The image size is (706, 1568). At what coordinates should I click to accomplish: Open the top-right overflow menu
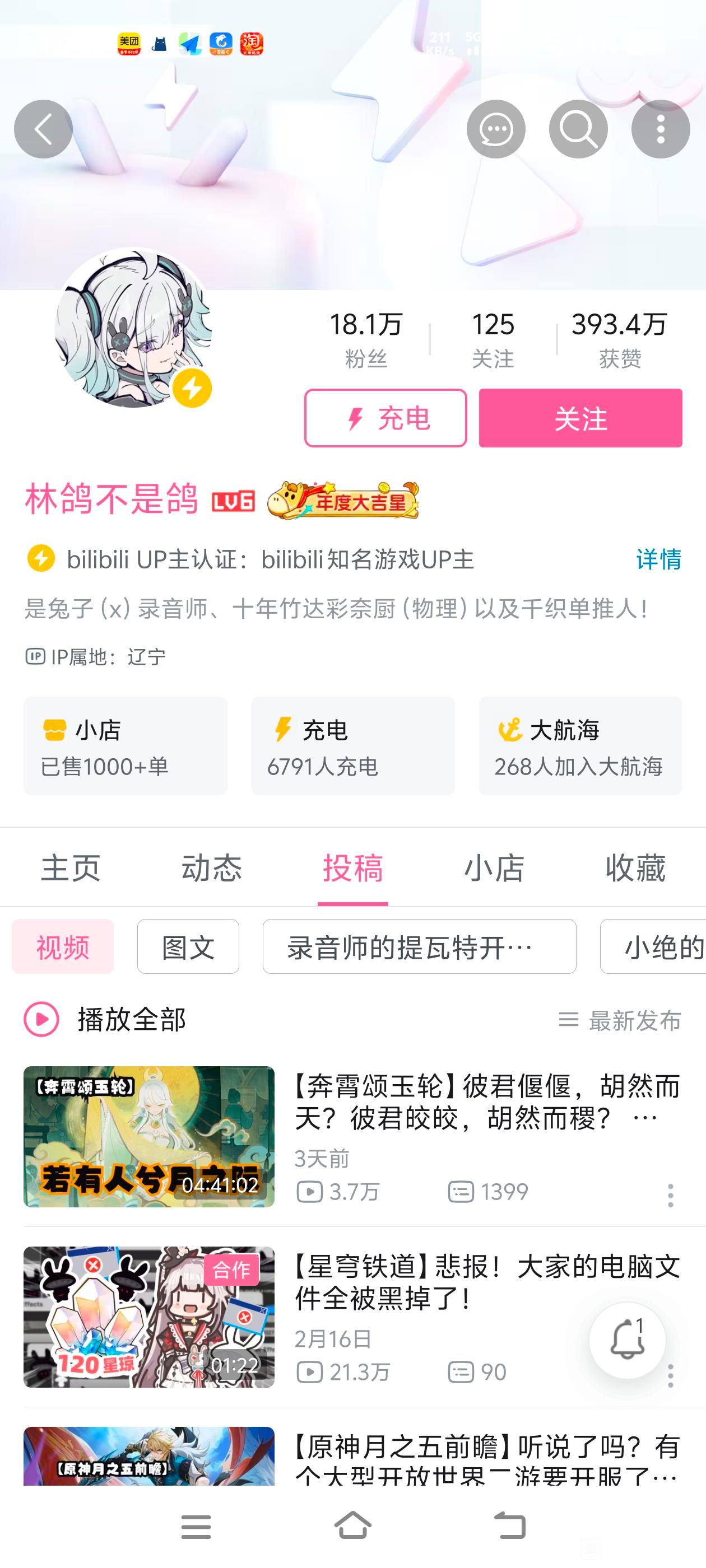[660, 129]
